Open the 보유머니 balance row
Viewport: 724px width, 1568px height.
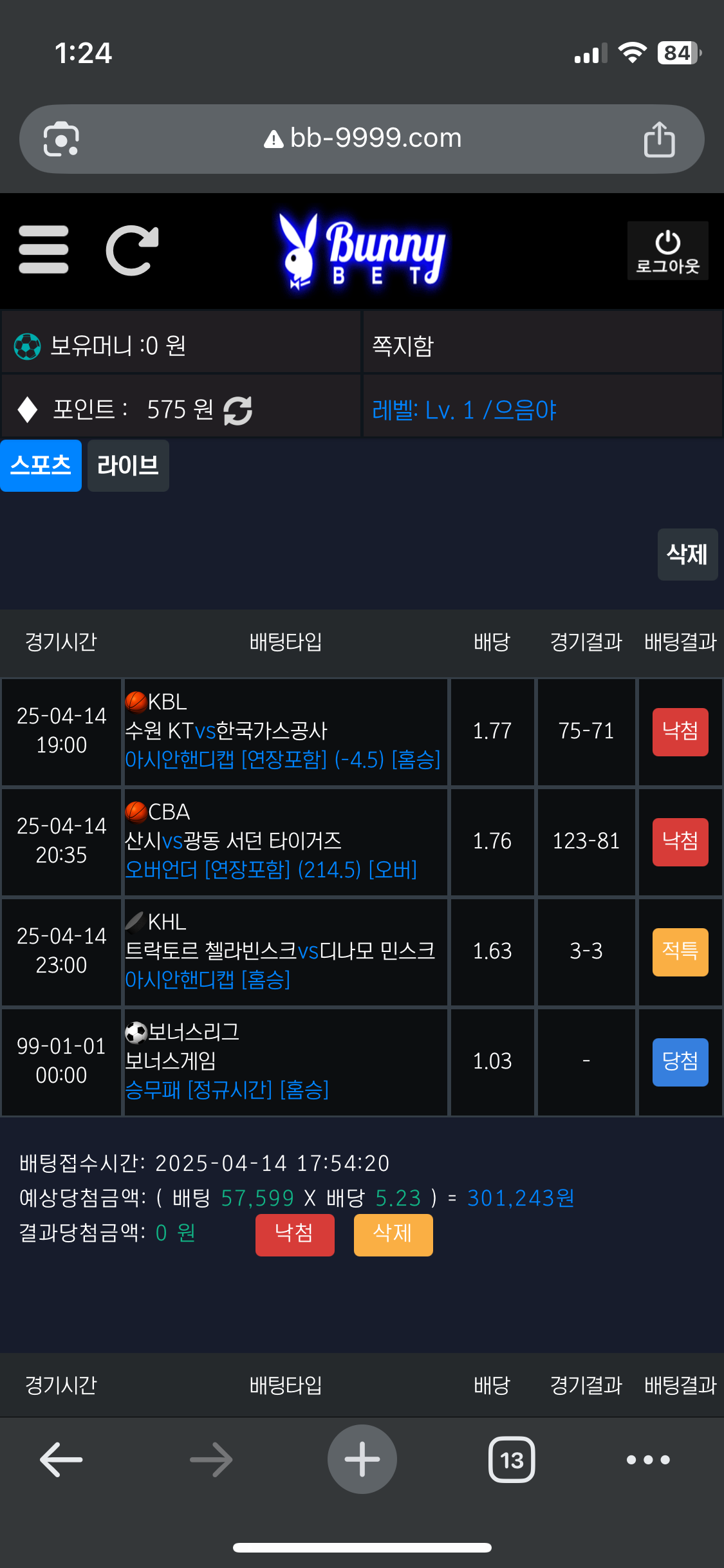(181, 346)
